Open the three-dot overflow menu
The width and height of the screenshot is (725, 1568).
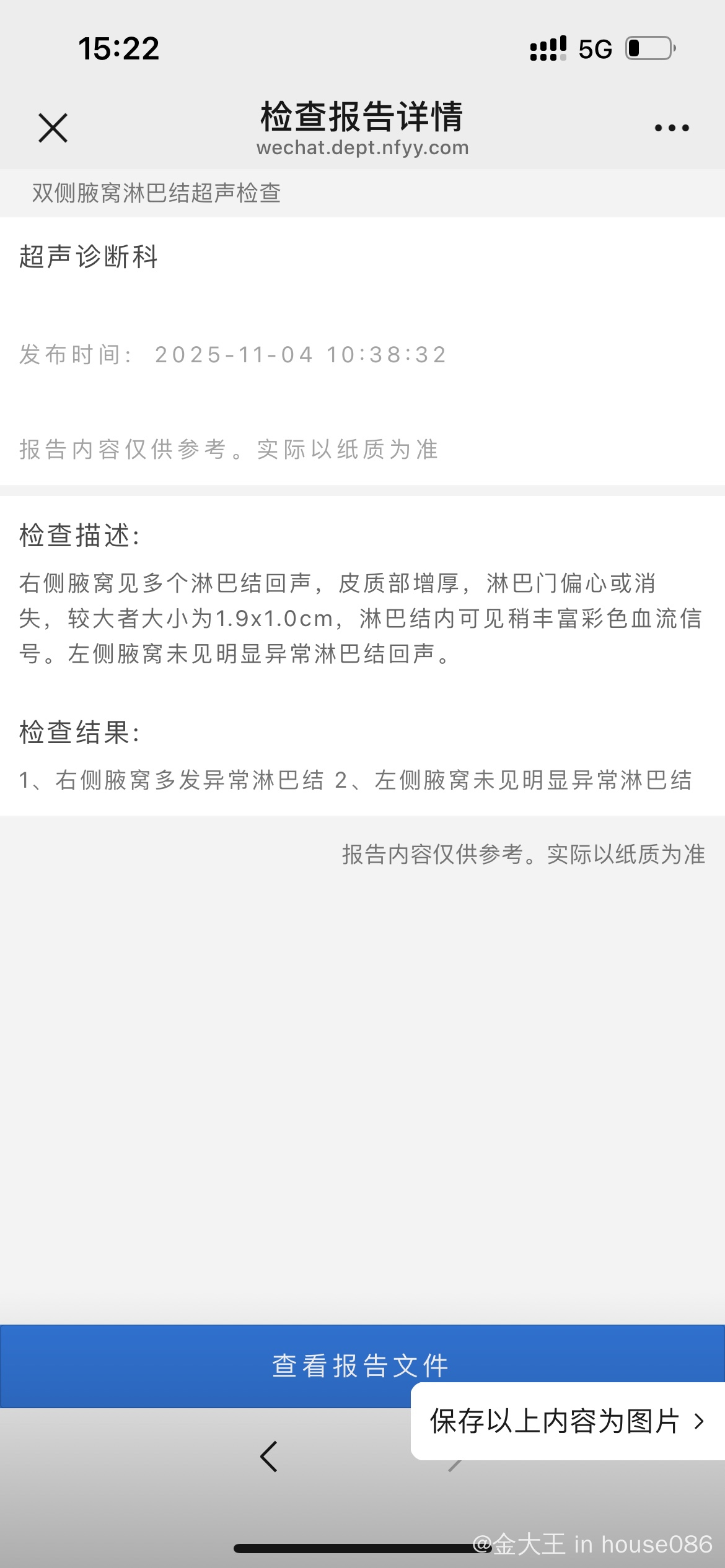coord(672,128)
